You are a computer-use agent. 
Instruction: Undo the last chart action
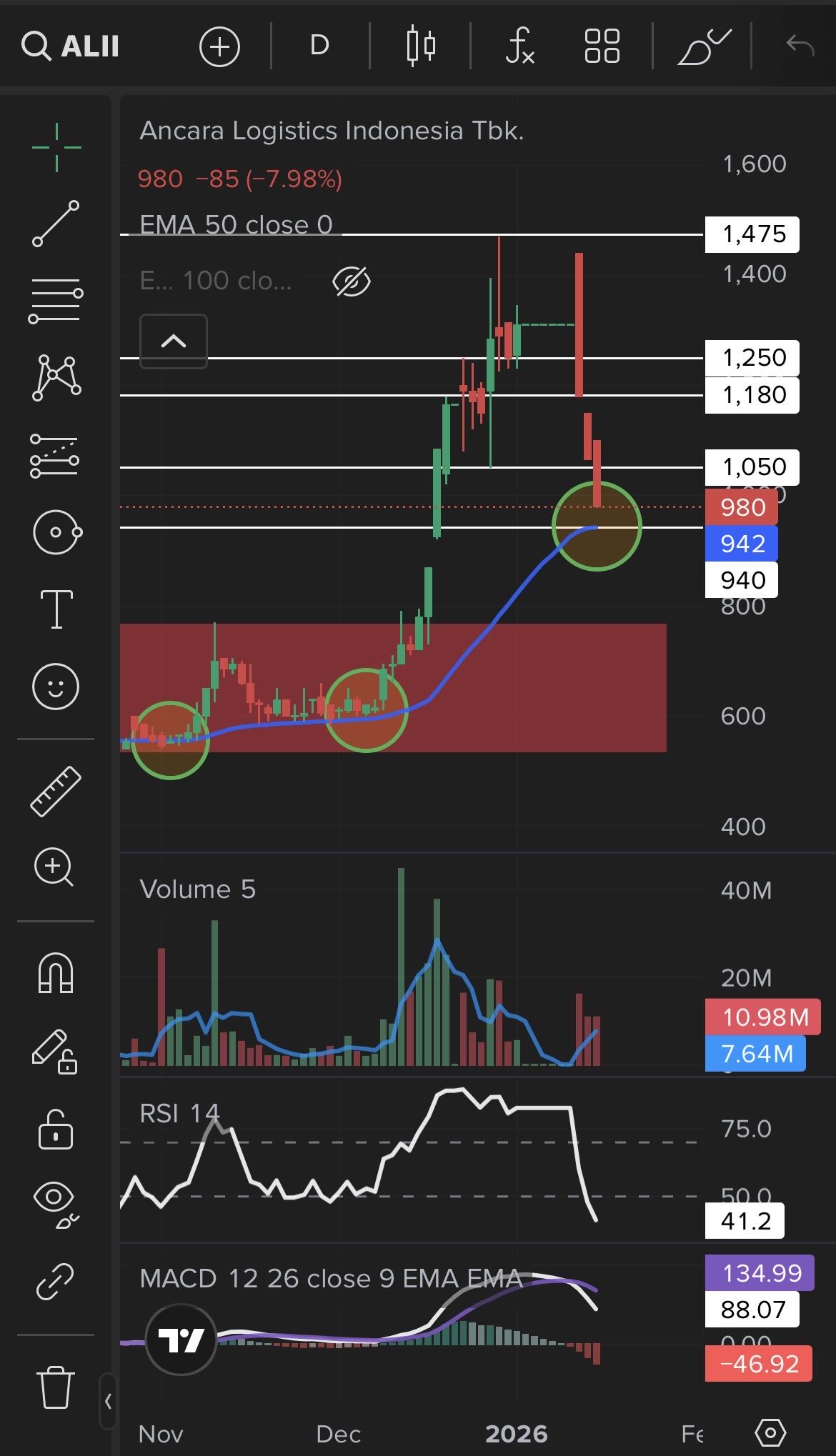(800, 46)
